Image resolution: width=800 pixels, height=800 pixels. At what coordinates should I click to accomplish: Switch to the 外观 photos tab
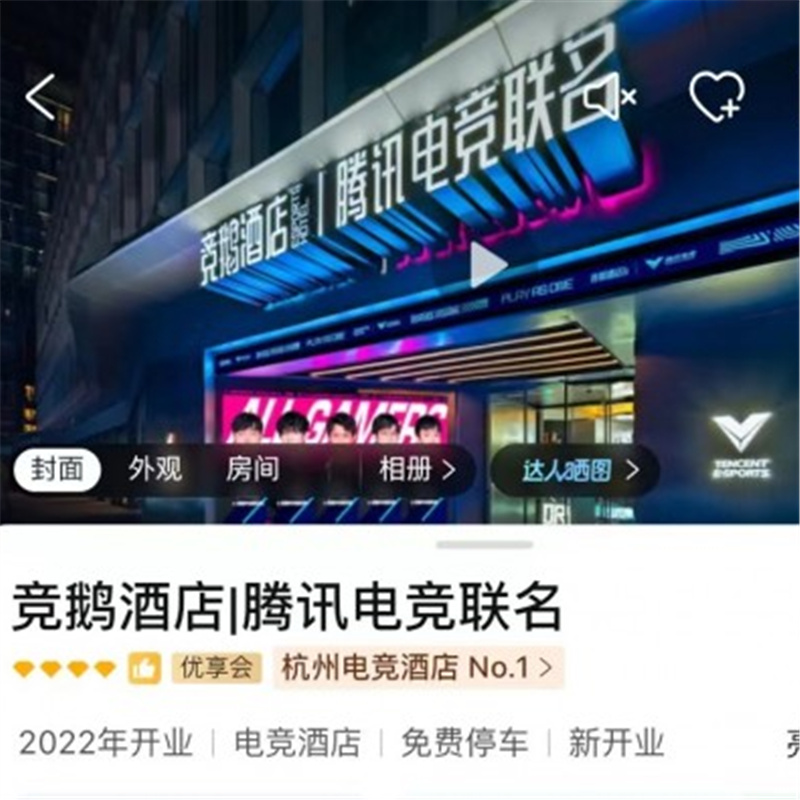(x=155, y=470)
